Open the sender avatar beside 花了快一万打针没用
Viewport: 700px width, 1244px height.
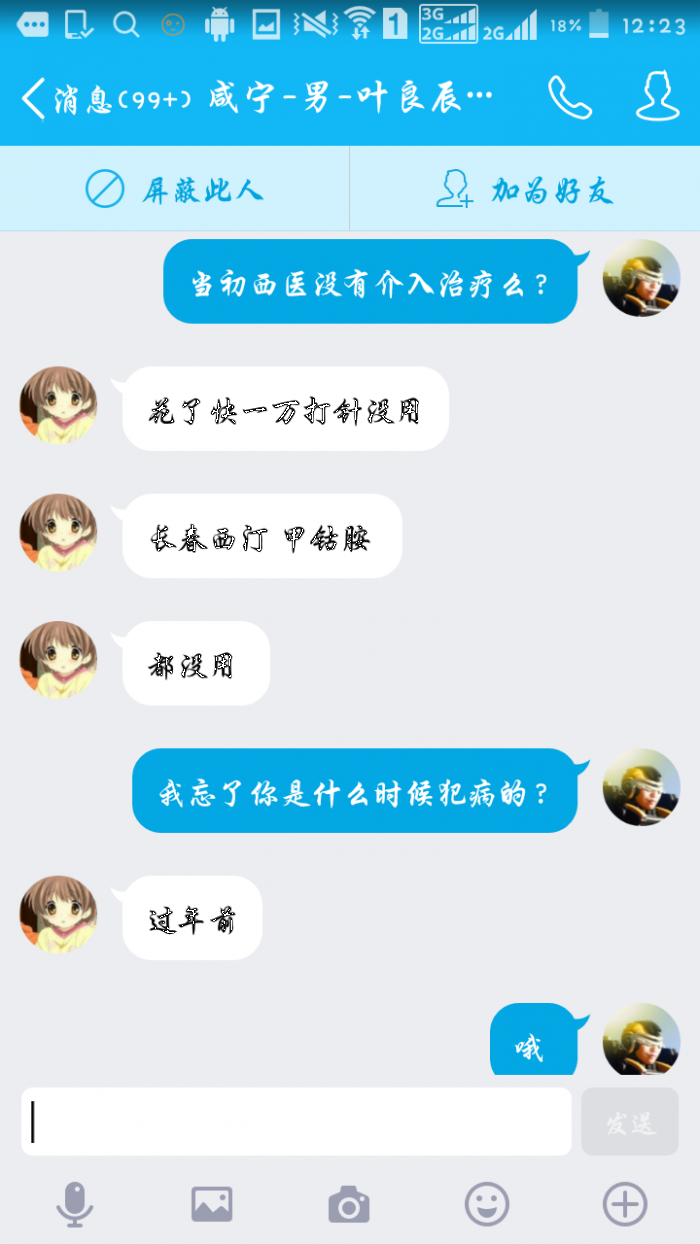(x=59, y=405)
